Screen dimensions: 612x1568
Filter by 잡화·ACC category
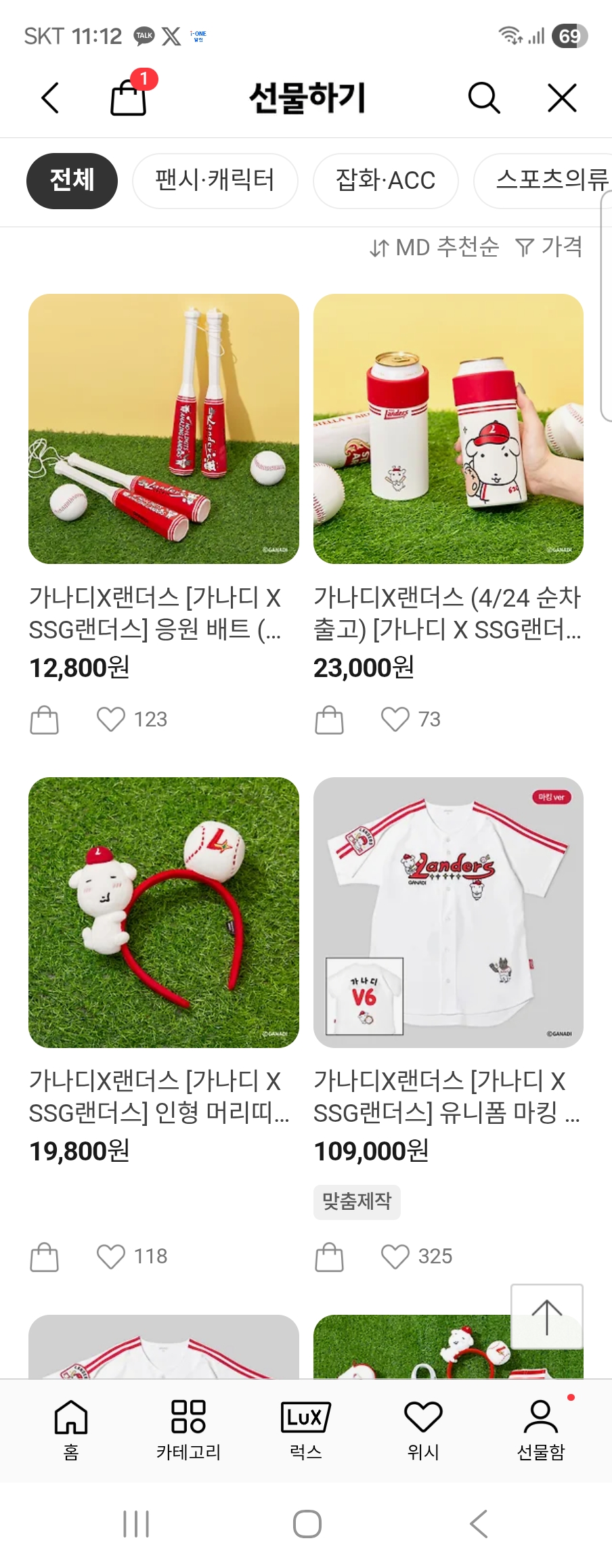[385, 181]
